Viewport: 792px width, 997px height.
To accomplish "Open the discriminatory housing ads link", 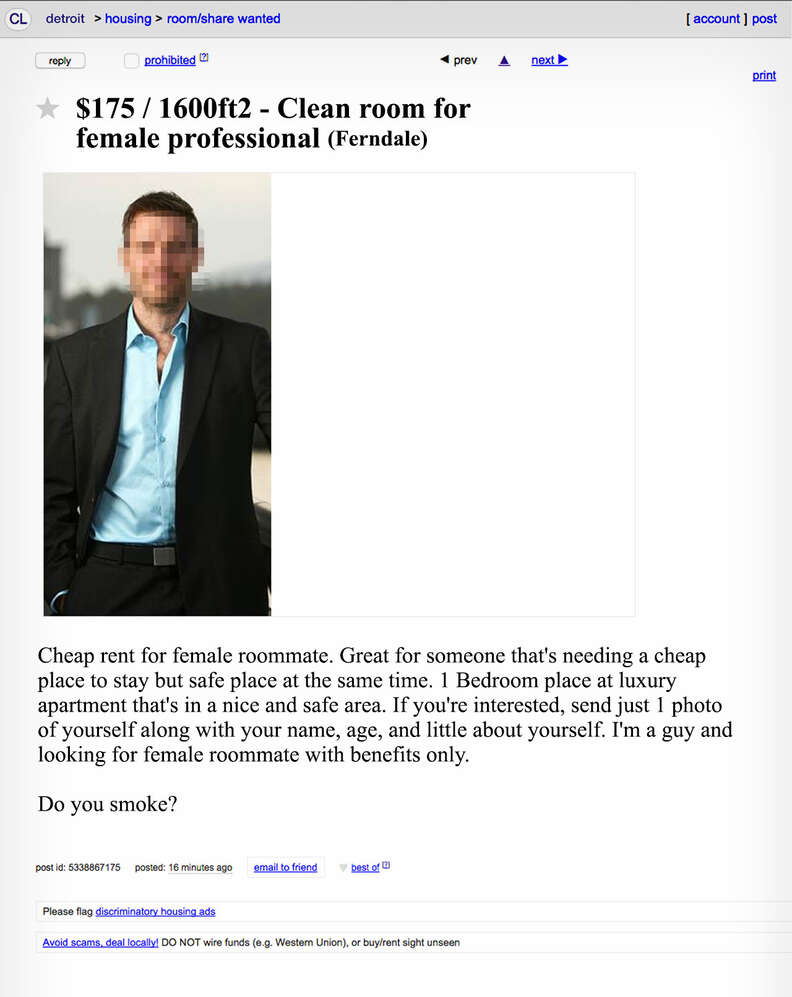I will (155, 911).
